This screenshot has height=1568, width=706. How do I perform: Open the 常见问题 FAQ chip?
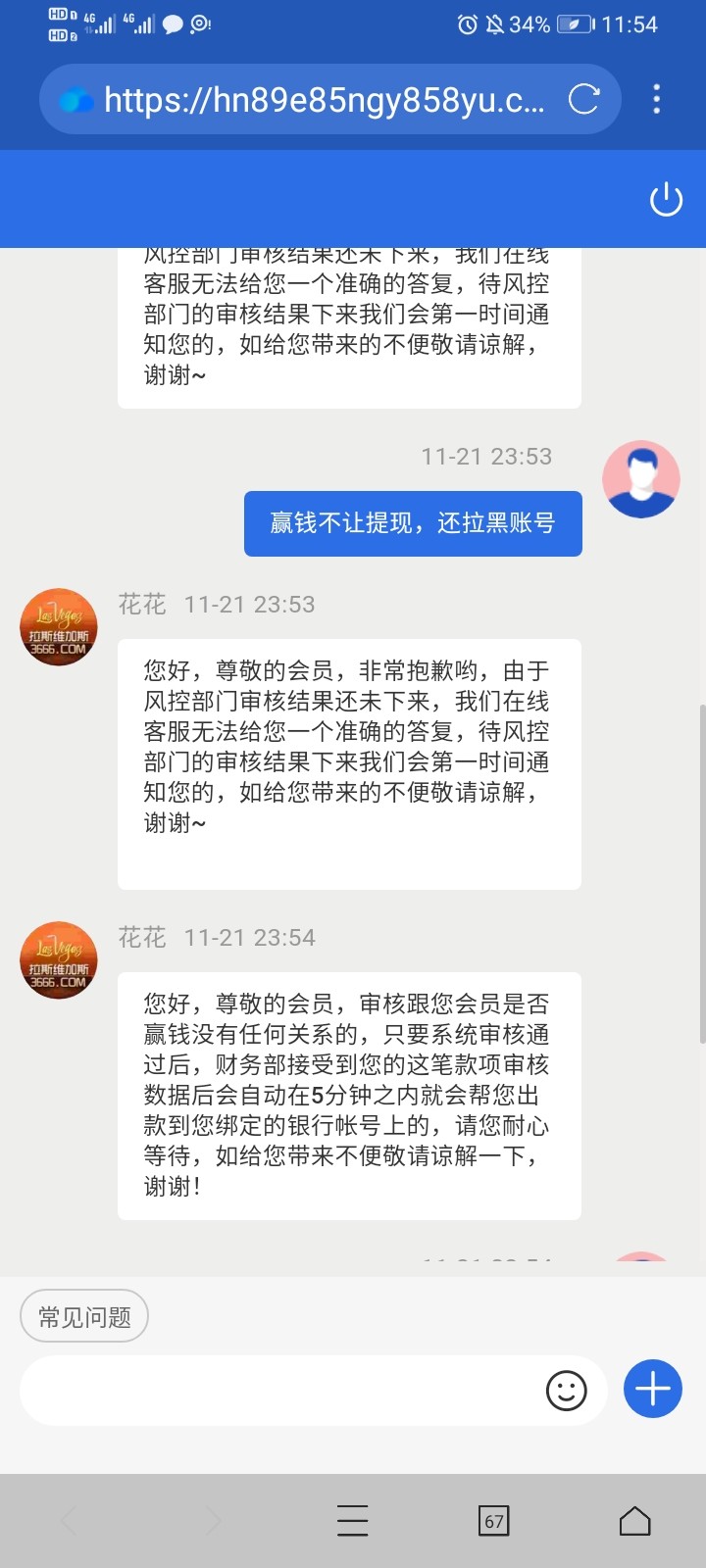point(84,1316)
